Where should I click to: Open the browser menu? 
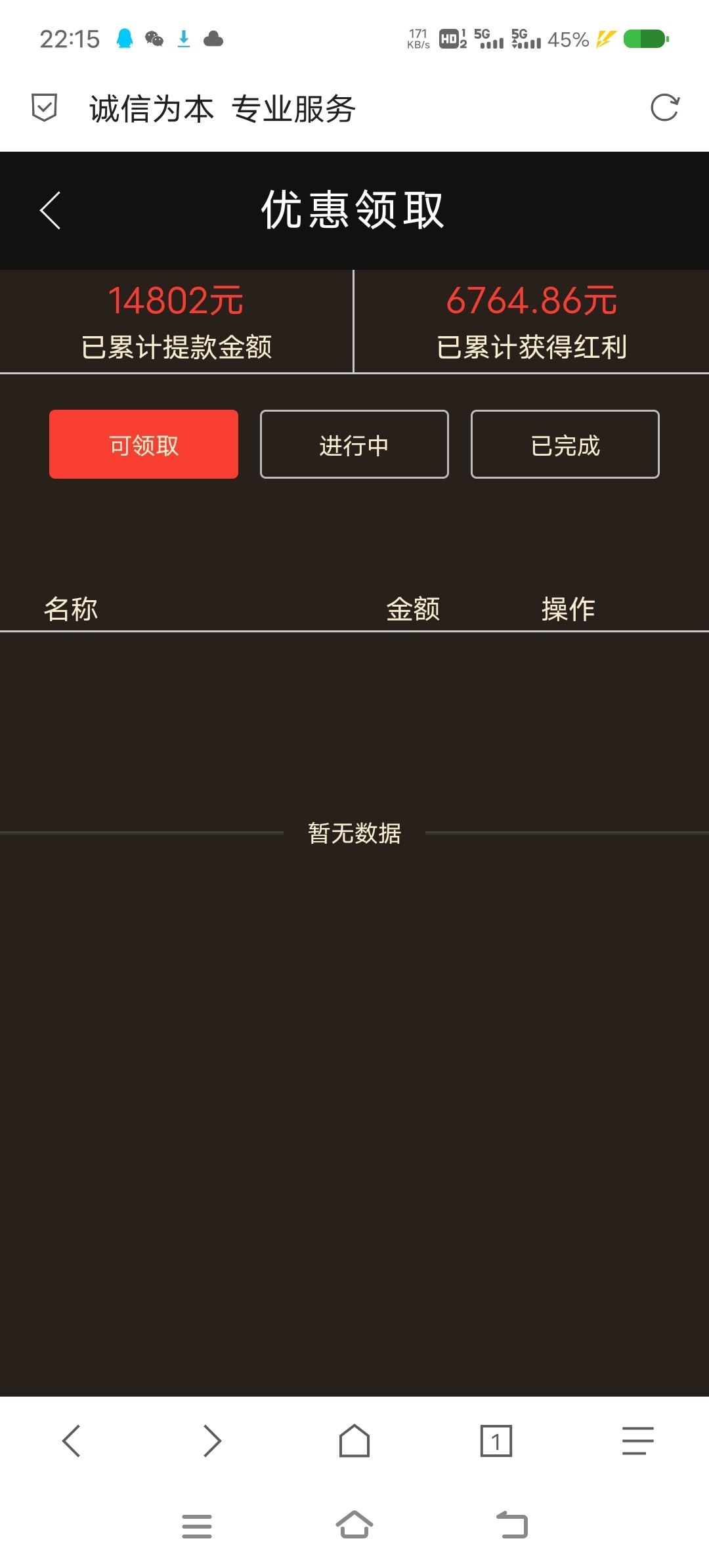pyautogui.click(x=637, y=1441)
